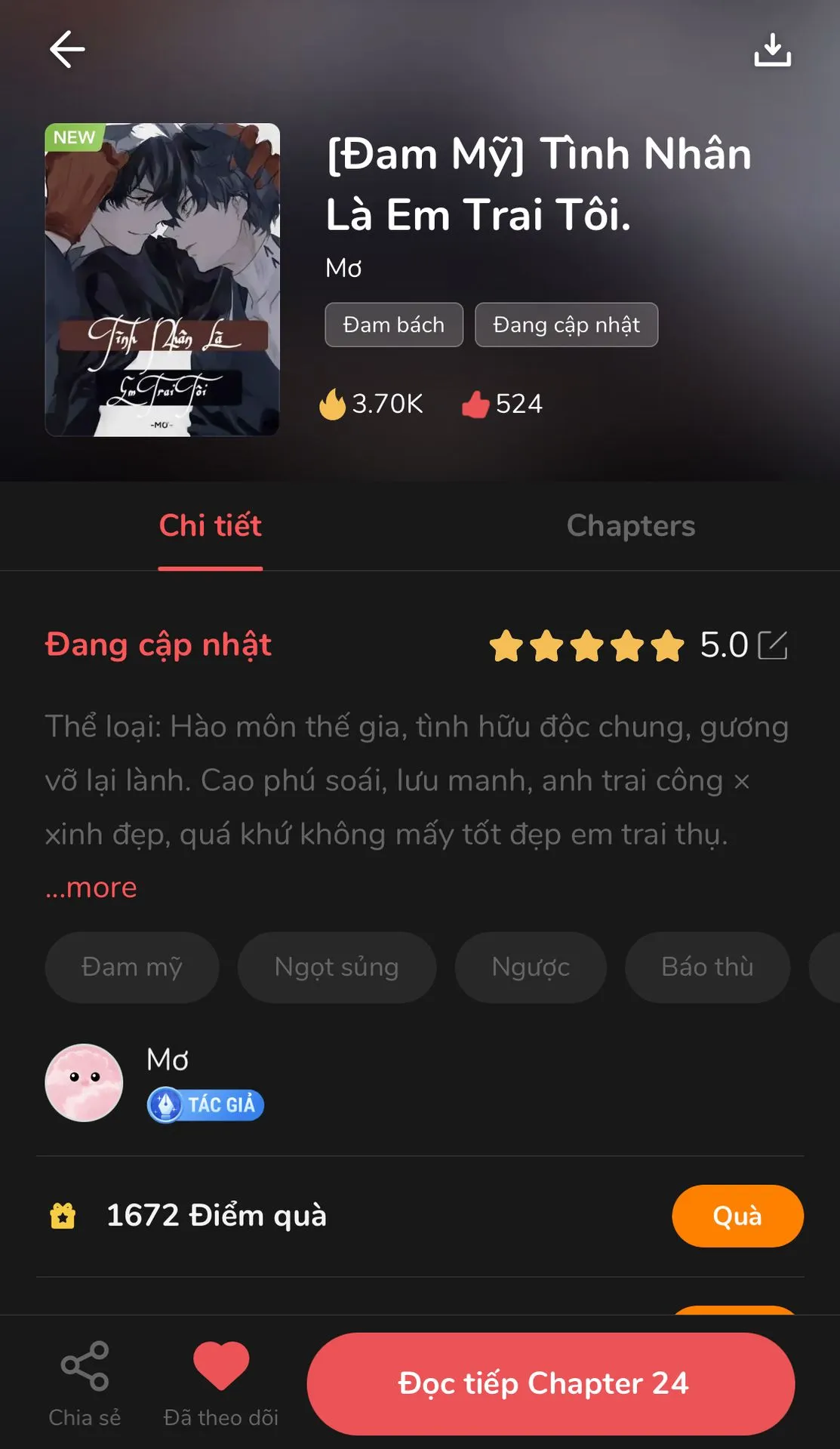Open the Đam mỹ tag chip

pos(132,967)
